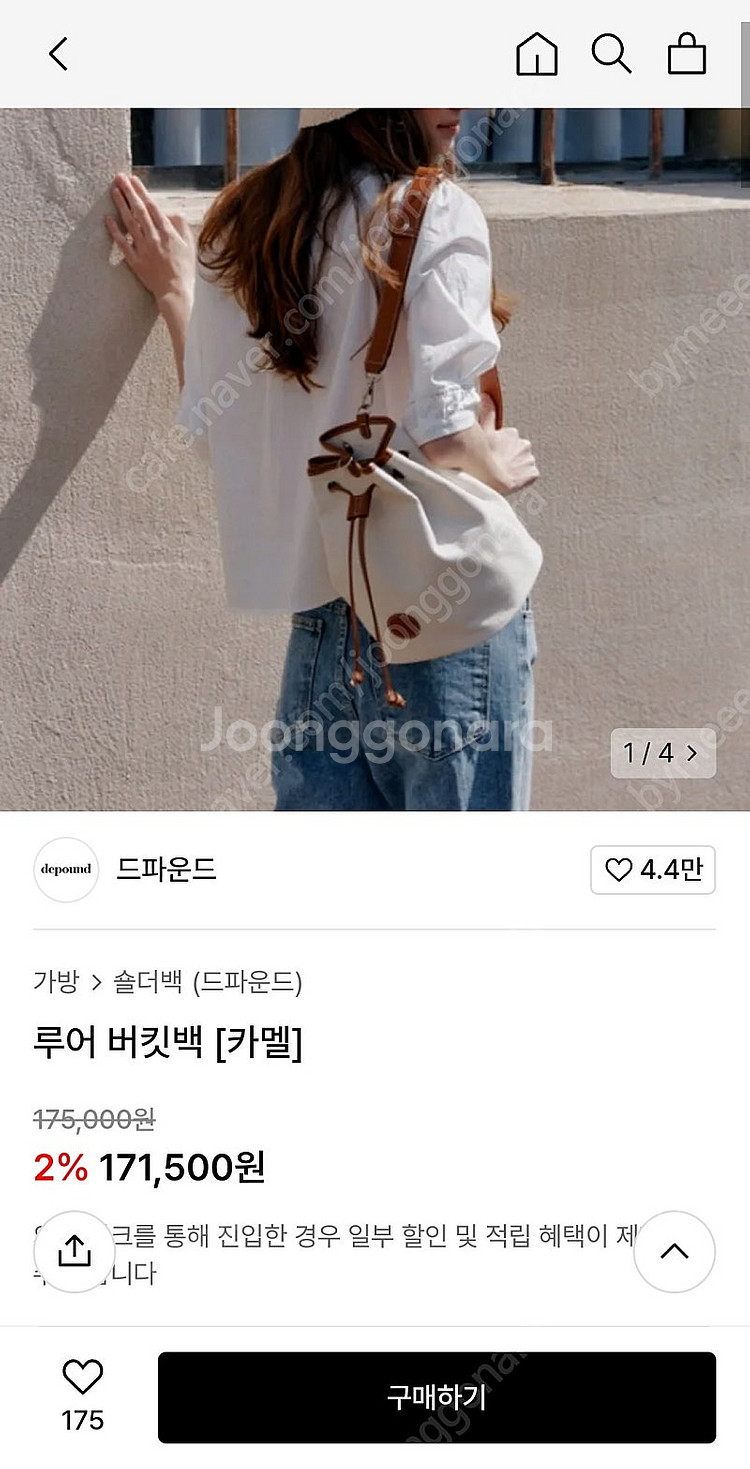Image resolution: width=750 pixels, height=1469 pixels.
Task: Click the depound seller logo circle
Action: click(66, 871)
